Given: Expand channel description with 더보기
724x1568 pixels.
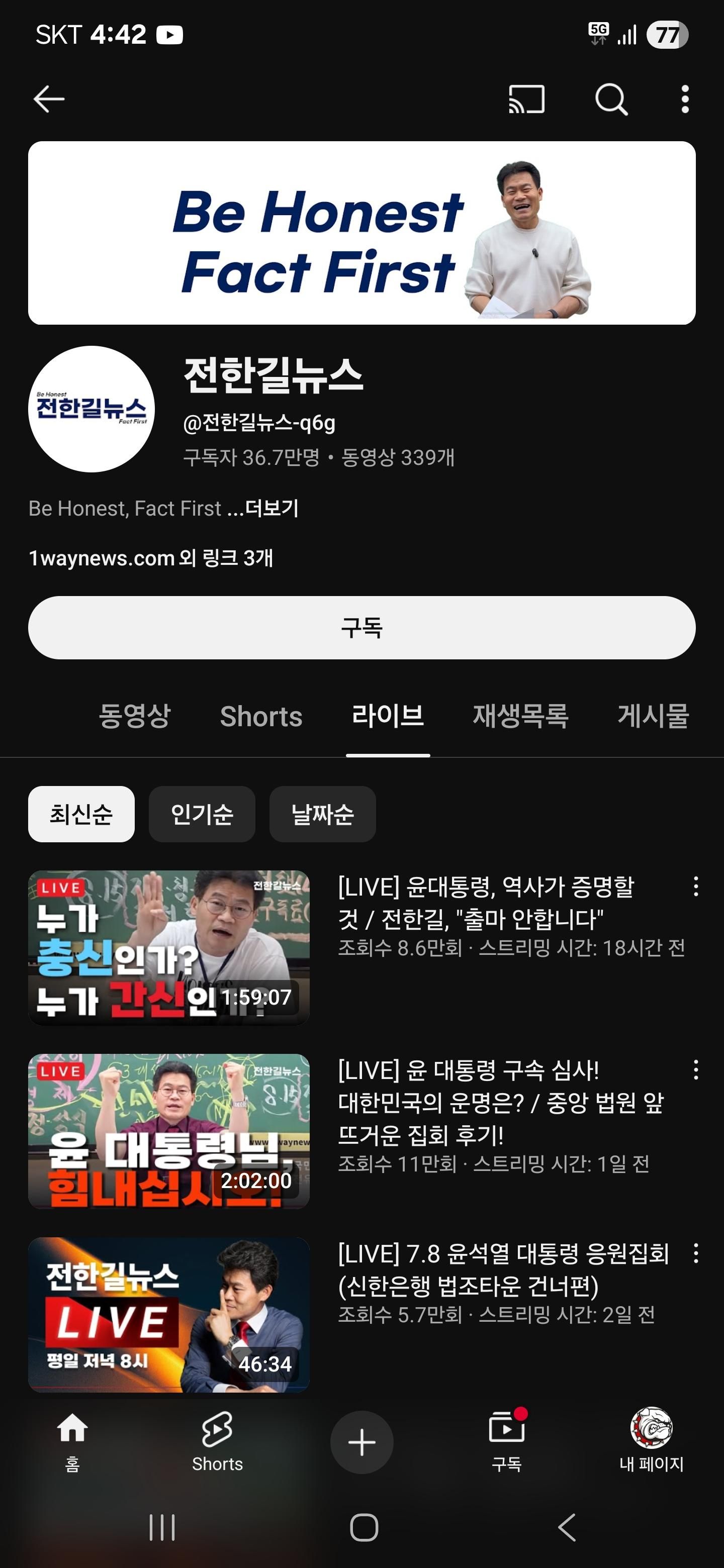Looking at the screenshot, I should coord(271,508).
